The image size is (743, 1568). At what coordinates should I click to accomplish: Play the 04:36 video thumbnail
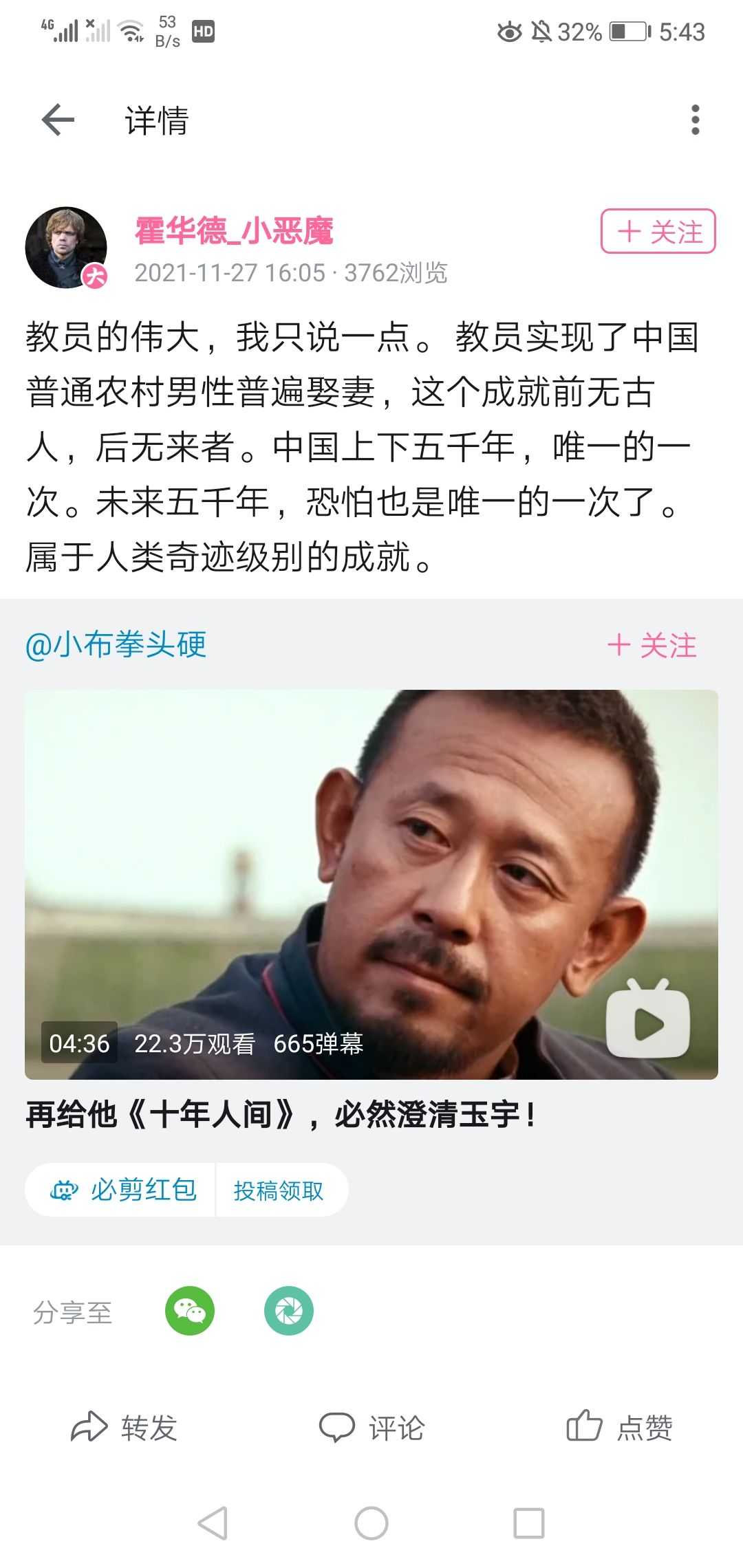coord(371,884)
